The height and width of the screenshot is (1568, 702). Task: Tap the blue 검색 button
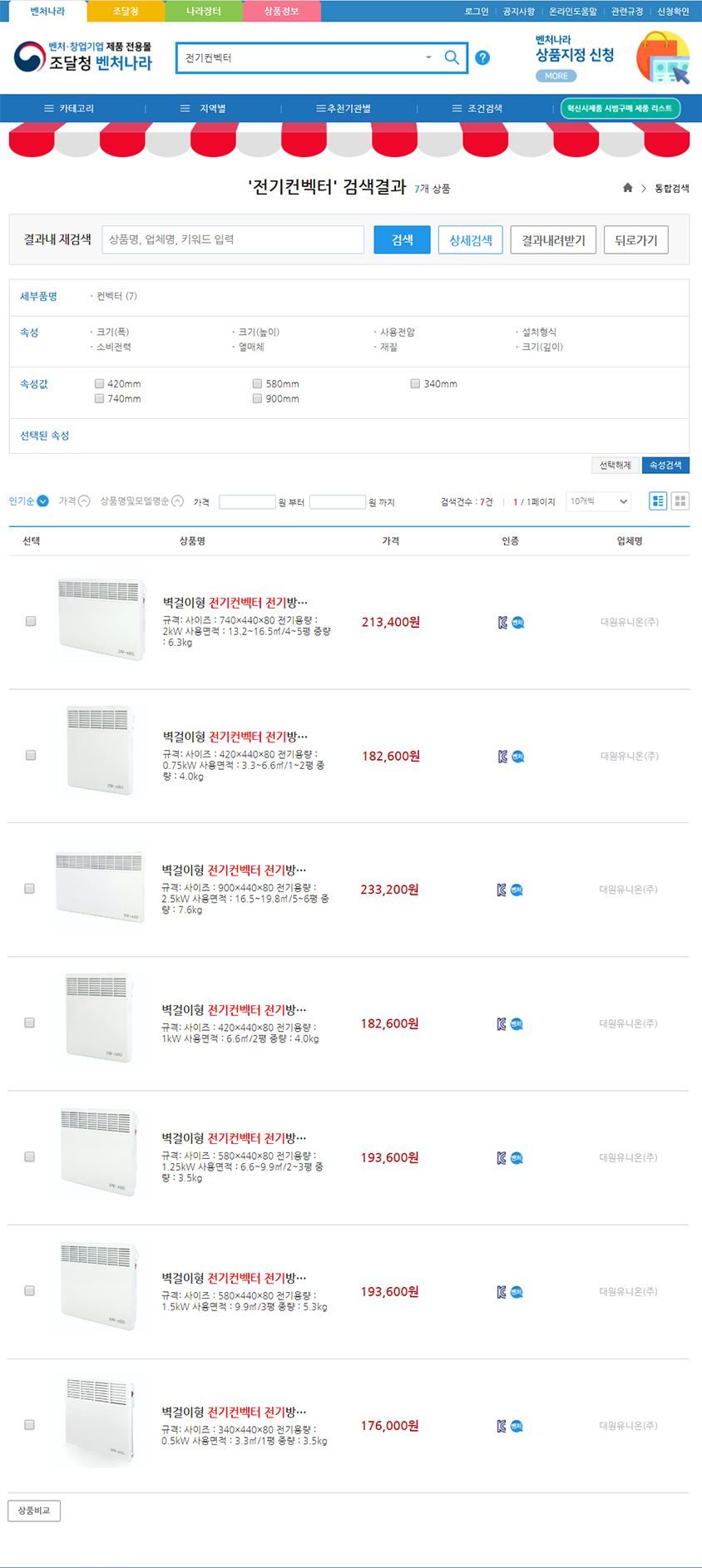[x=402, y=240]
